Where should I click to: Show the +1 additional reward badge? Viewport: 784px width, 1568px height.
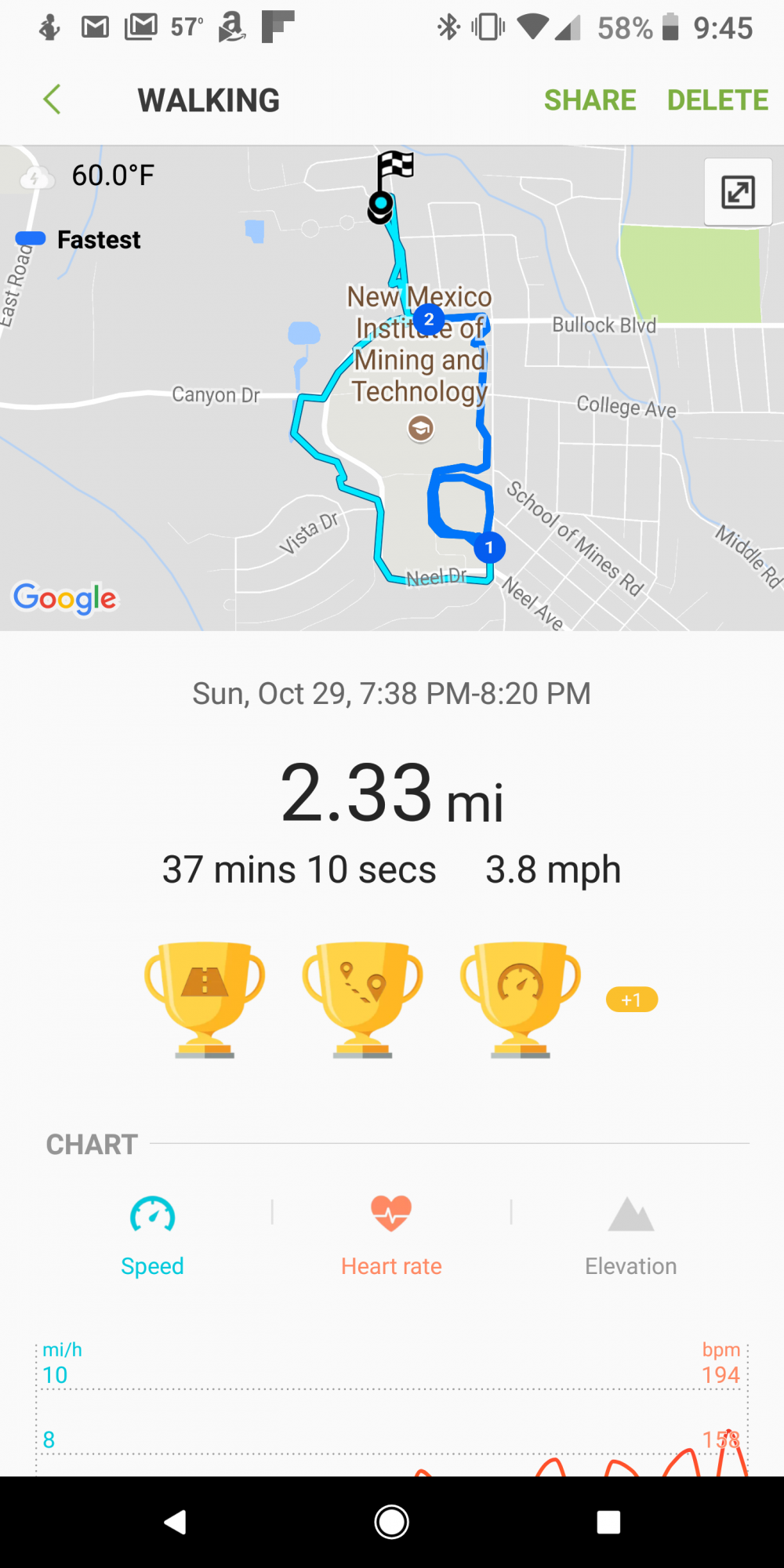(x=632, y=1000)
